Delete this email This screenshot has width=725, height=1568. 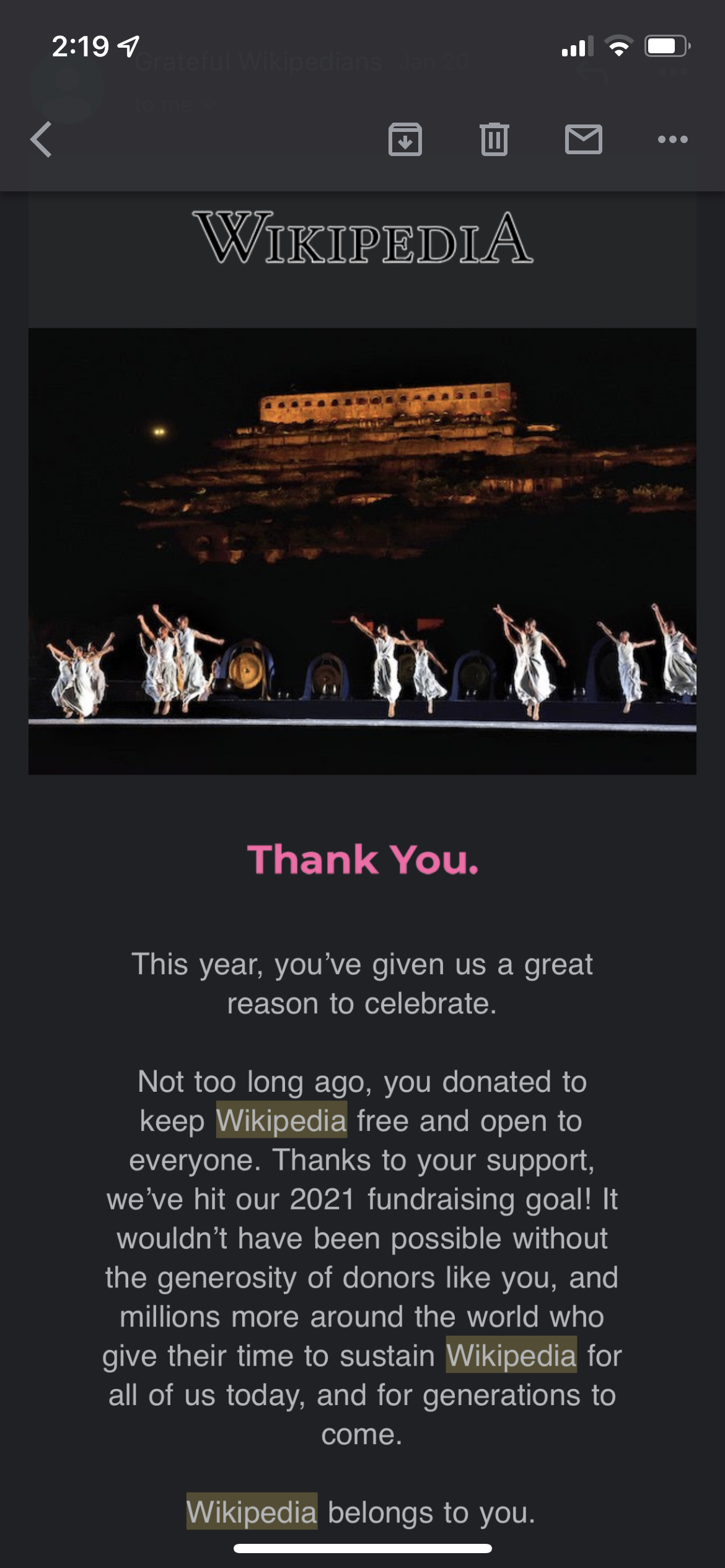point(494,139)
